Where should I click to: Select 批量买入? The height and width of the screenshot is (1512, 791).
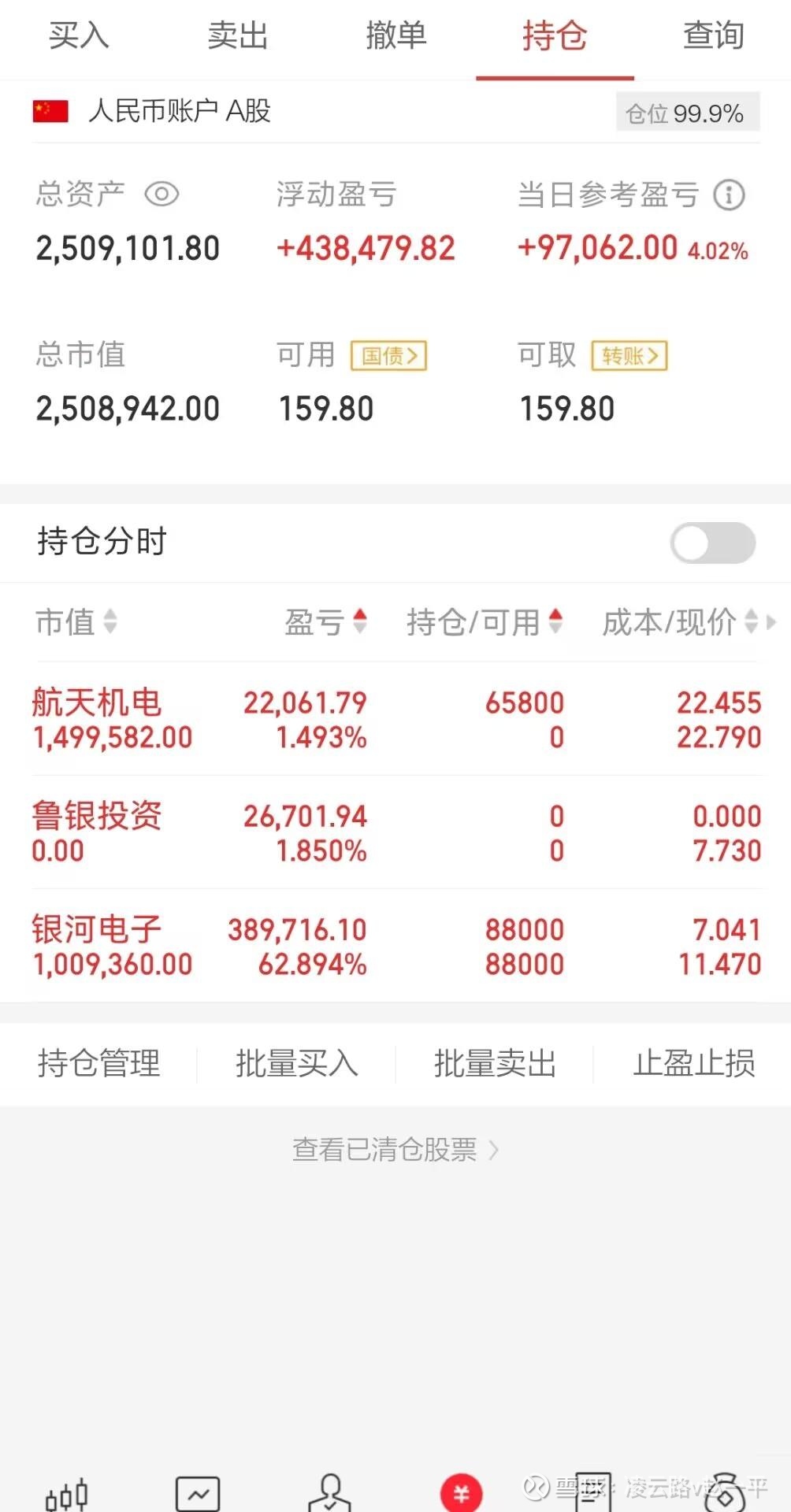click(296, 1063)
